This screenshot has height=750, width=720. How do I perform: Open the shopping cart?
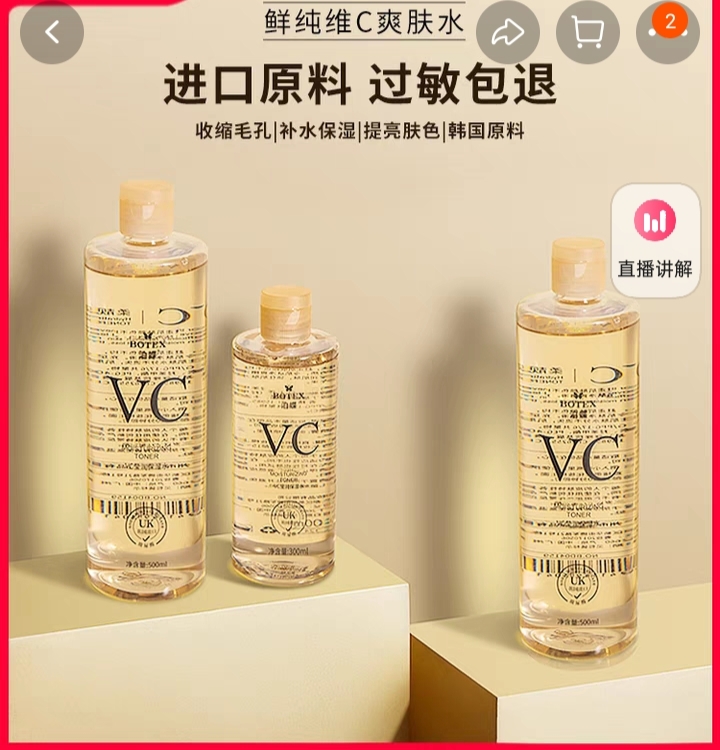click(x=588, y=33)
